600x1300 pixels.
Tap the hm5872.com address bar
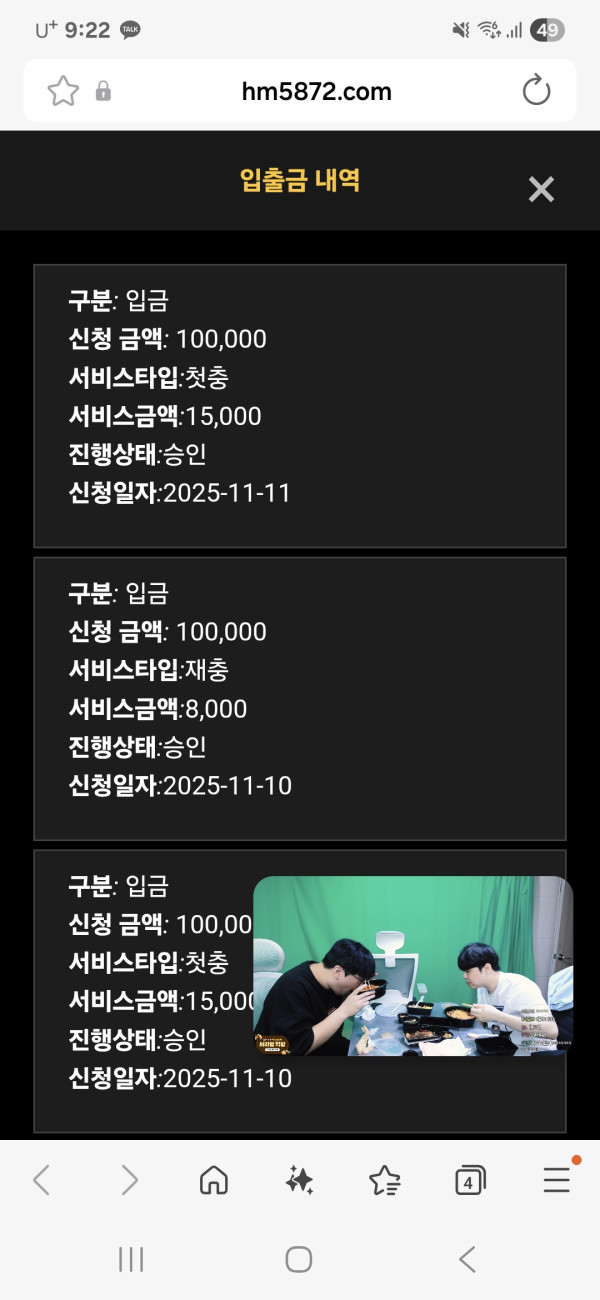(x=316, y=92)
